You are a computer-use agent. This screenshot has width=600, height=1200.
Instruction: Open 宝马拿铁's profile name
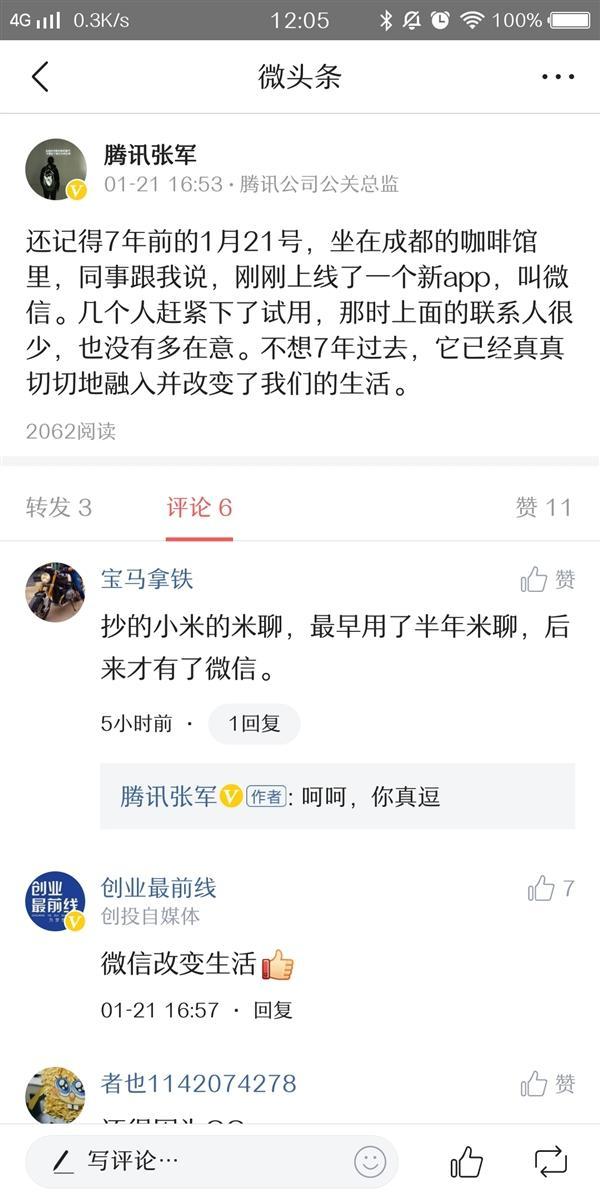[x=147, y=579]
